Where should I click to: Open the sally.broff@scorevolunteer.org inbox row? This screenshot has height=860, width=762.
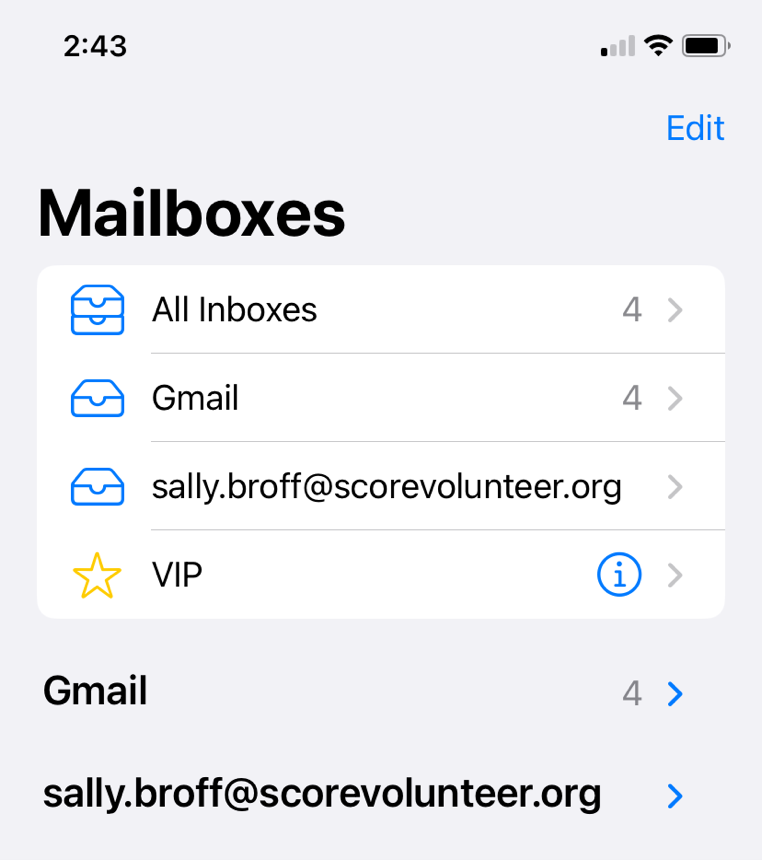point(386,487)
